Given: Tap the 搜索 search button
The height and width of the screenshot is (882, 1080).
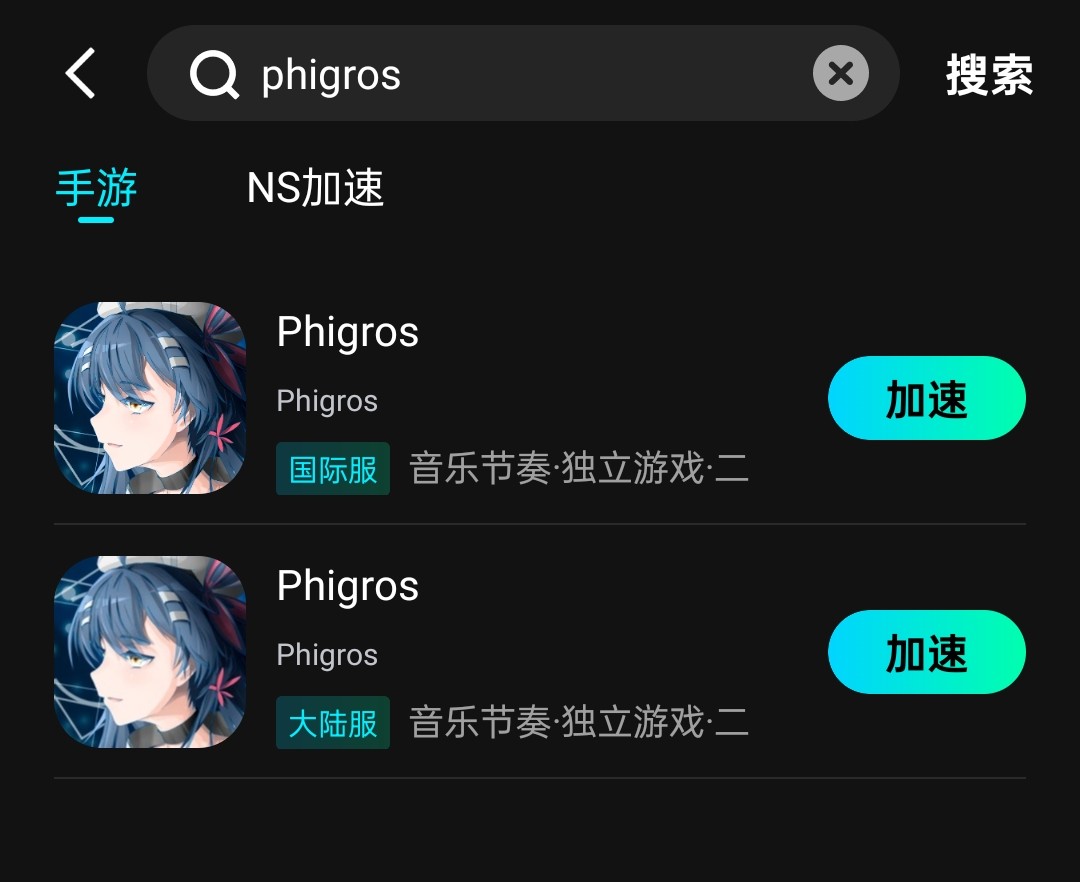Looking at the screenshot, I should click(989, 74).
